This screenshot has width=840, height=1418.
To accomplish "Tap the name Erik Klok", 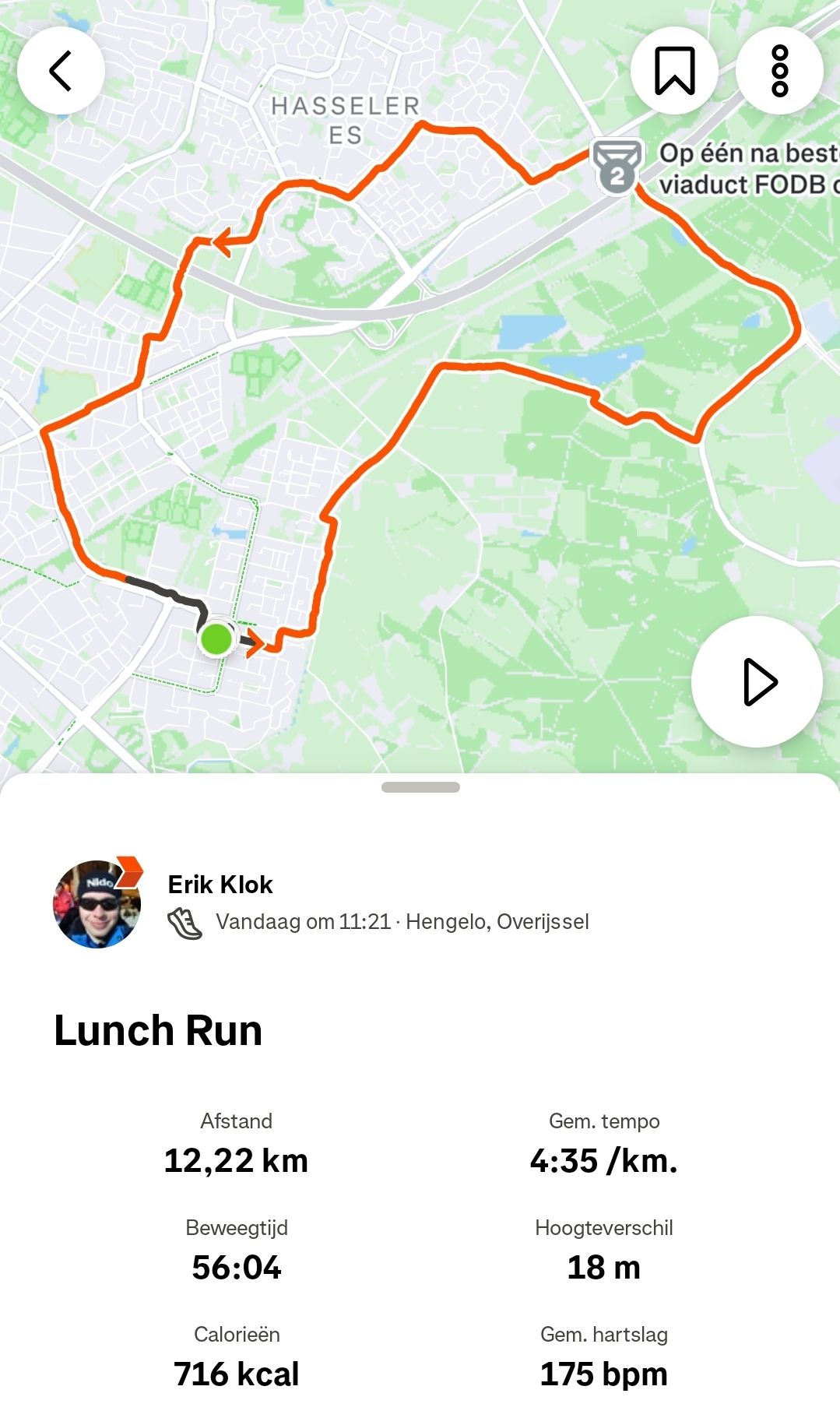I will 220,885.
